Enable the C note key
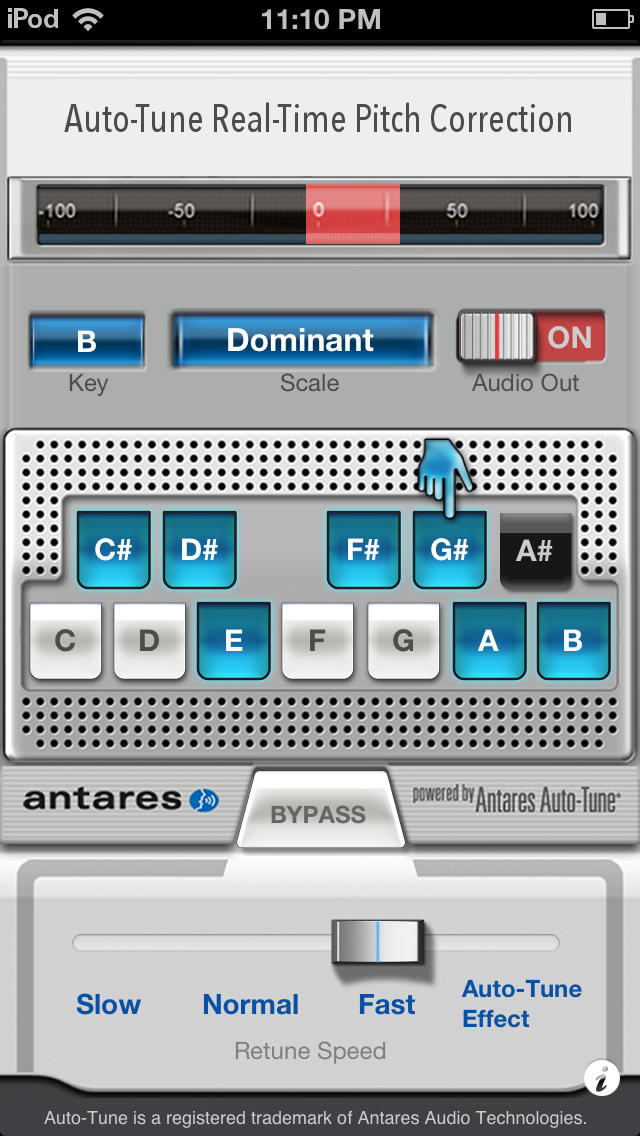This screenshot has width=640, height=1136. [x=65, y=641]
